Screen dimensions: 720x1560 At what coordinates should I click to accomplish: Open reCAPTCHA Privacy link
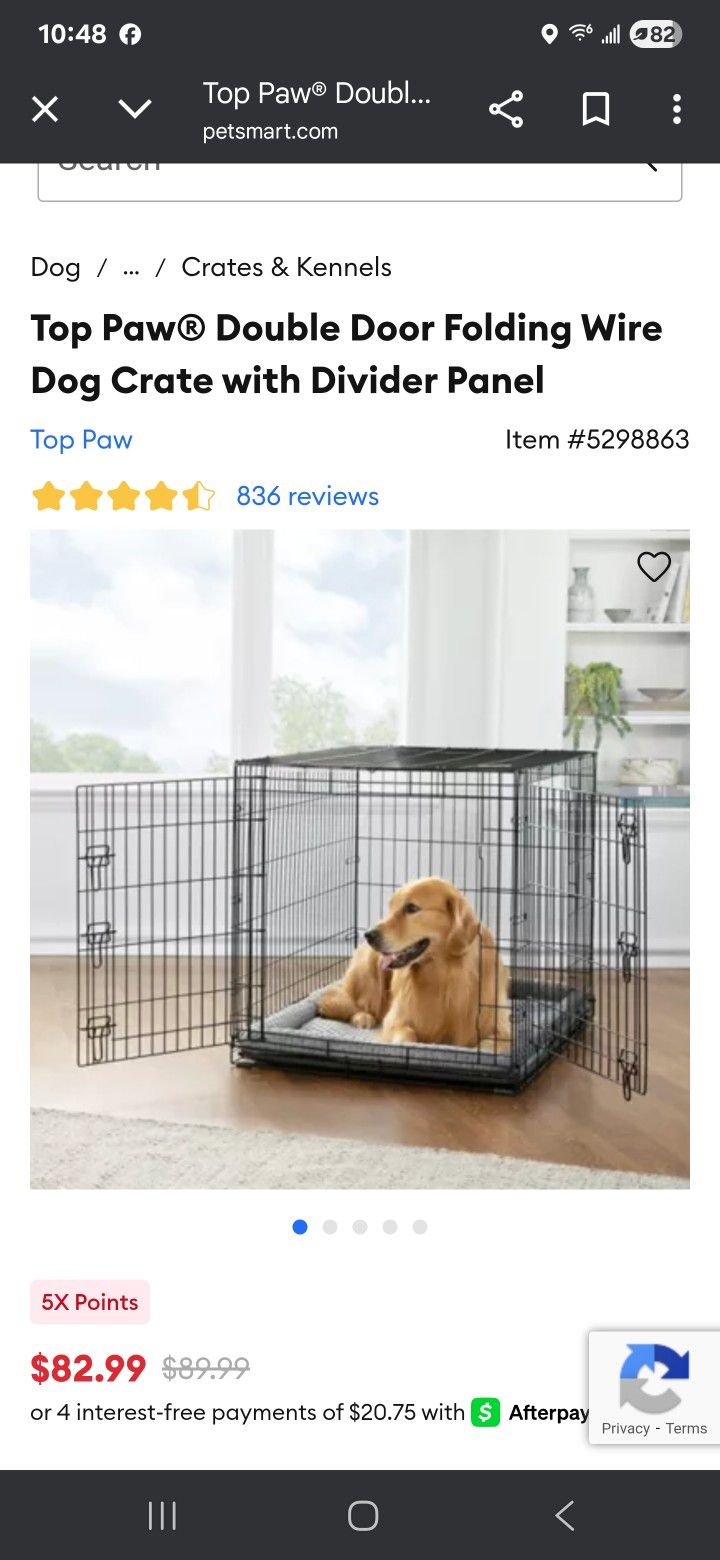coord(626,1428)
